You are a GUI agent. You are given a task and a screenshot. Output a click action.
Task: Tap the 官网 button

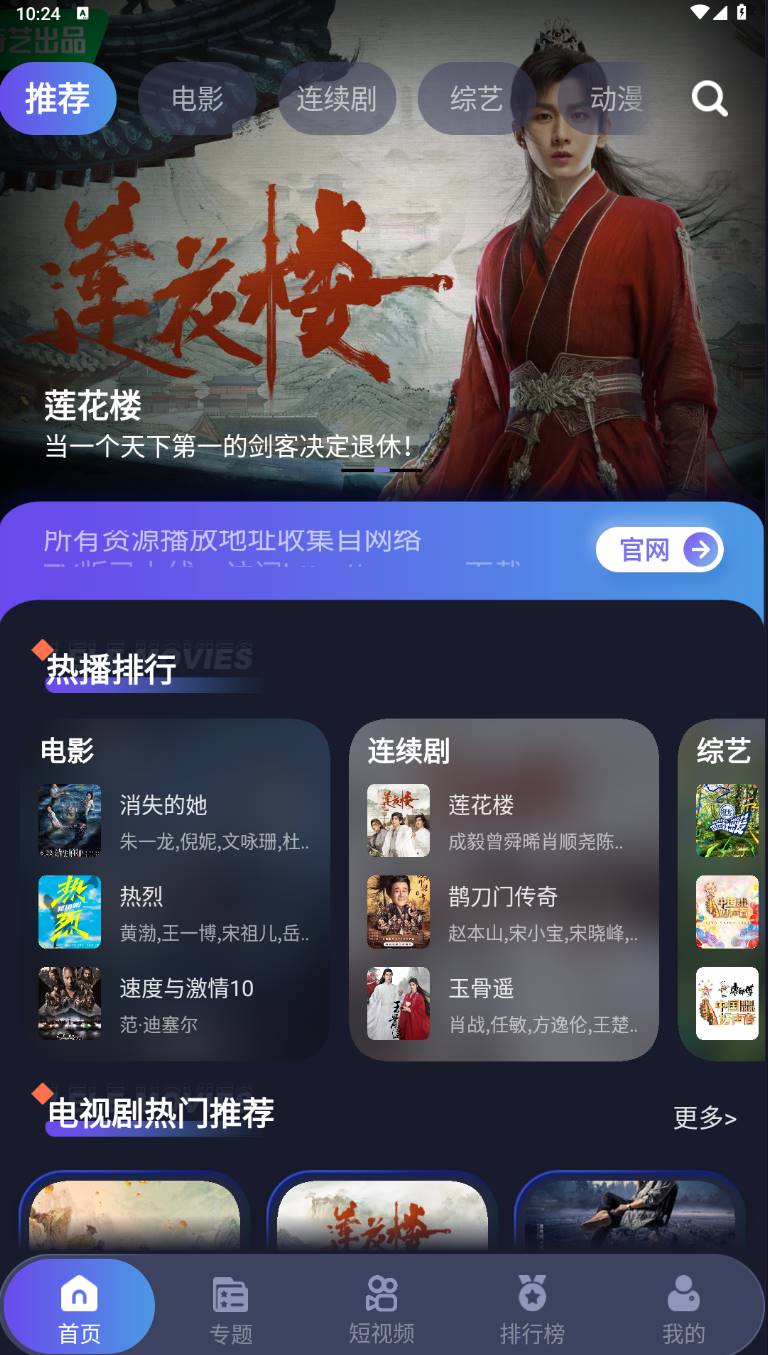click(x=659, y=550)
